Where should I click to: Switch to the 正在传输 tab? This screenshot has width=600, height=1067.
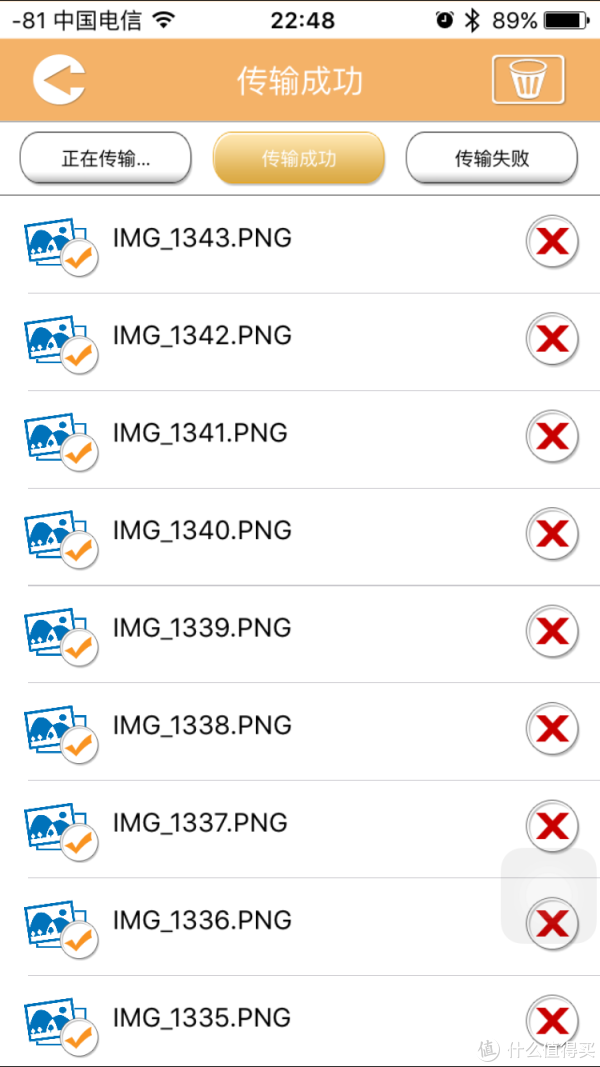click(105, 158)
